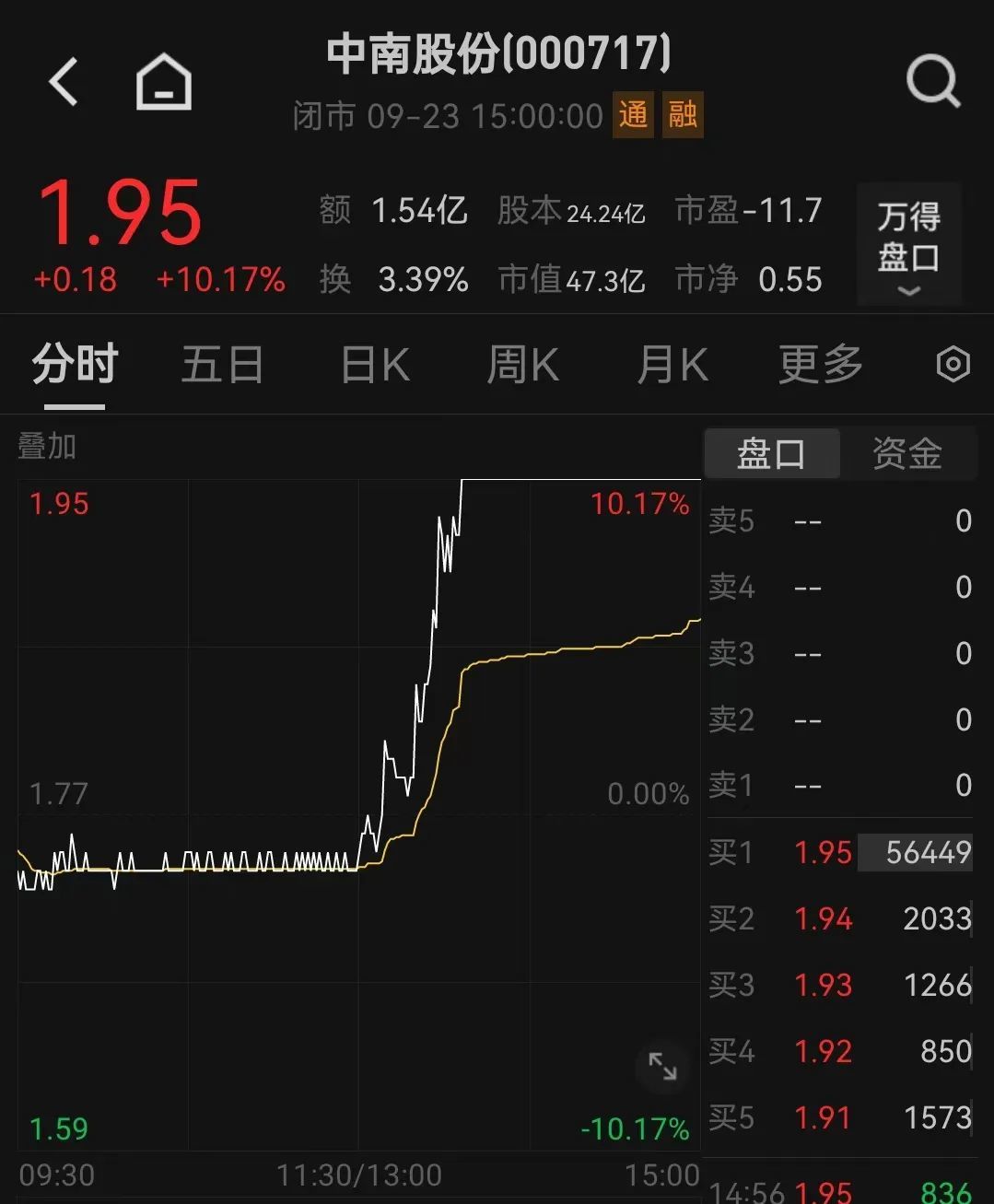This screenshot has height=1204, width=994.
Task: Open the 更多 more chart types menu
Action: (818, 364)
